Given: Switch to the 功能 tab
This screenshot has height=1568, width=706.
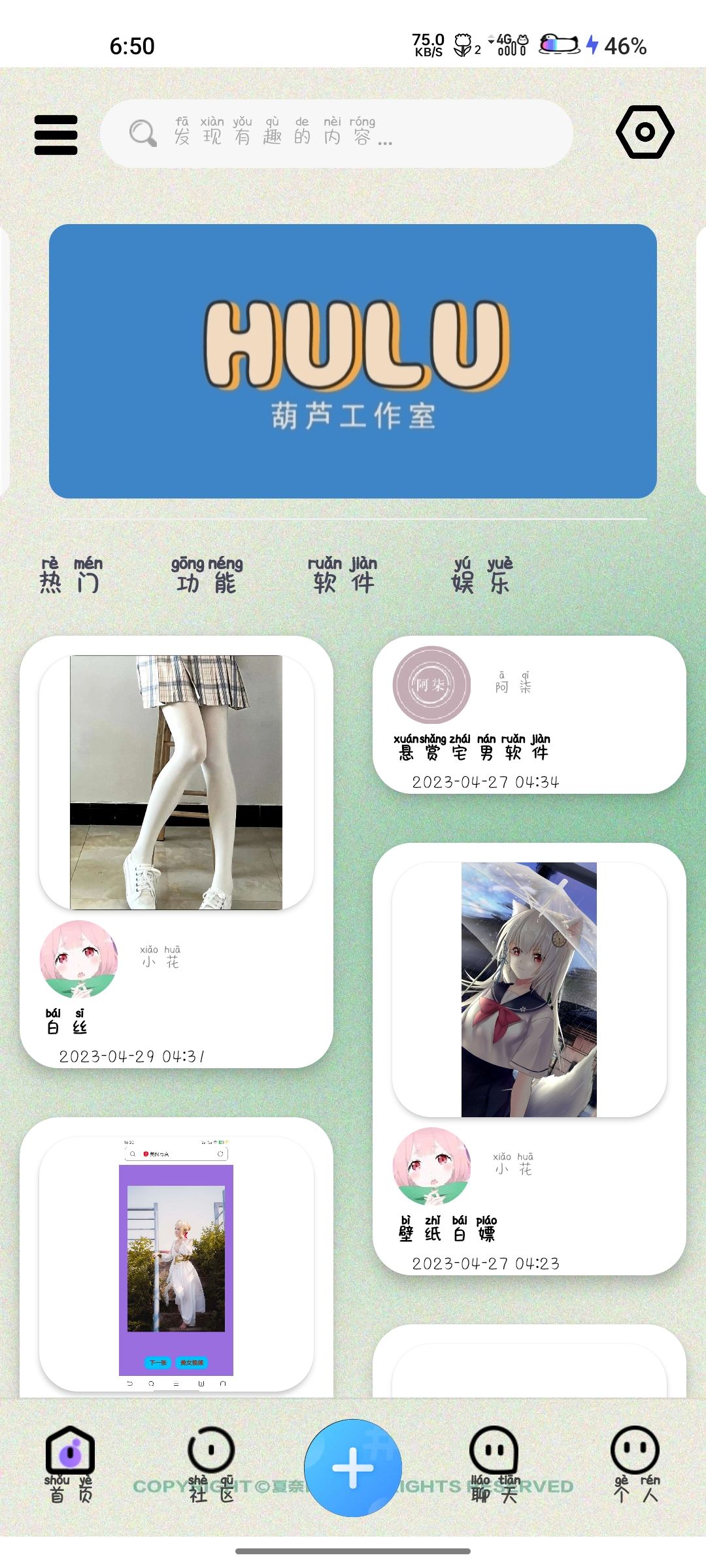Looking at the screenshot, I should (x=207, y=576).
